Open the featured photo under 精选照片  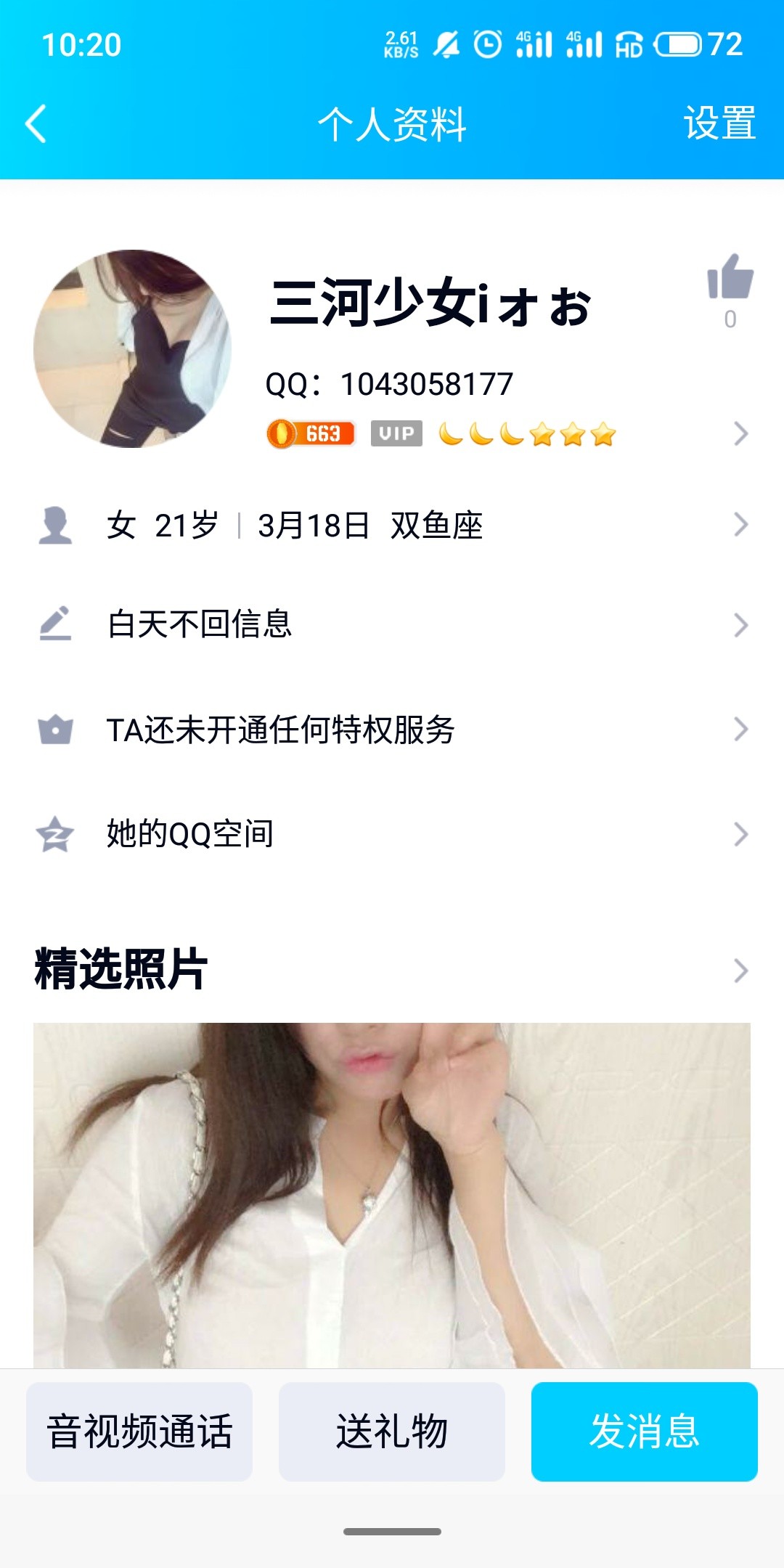(392, 1195)
